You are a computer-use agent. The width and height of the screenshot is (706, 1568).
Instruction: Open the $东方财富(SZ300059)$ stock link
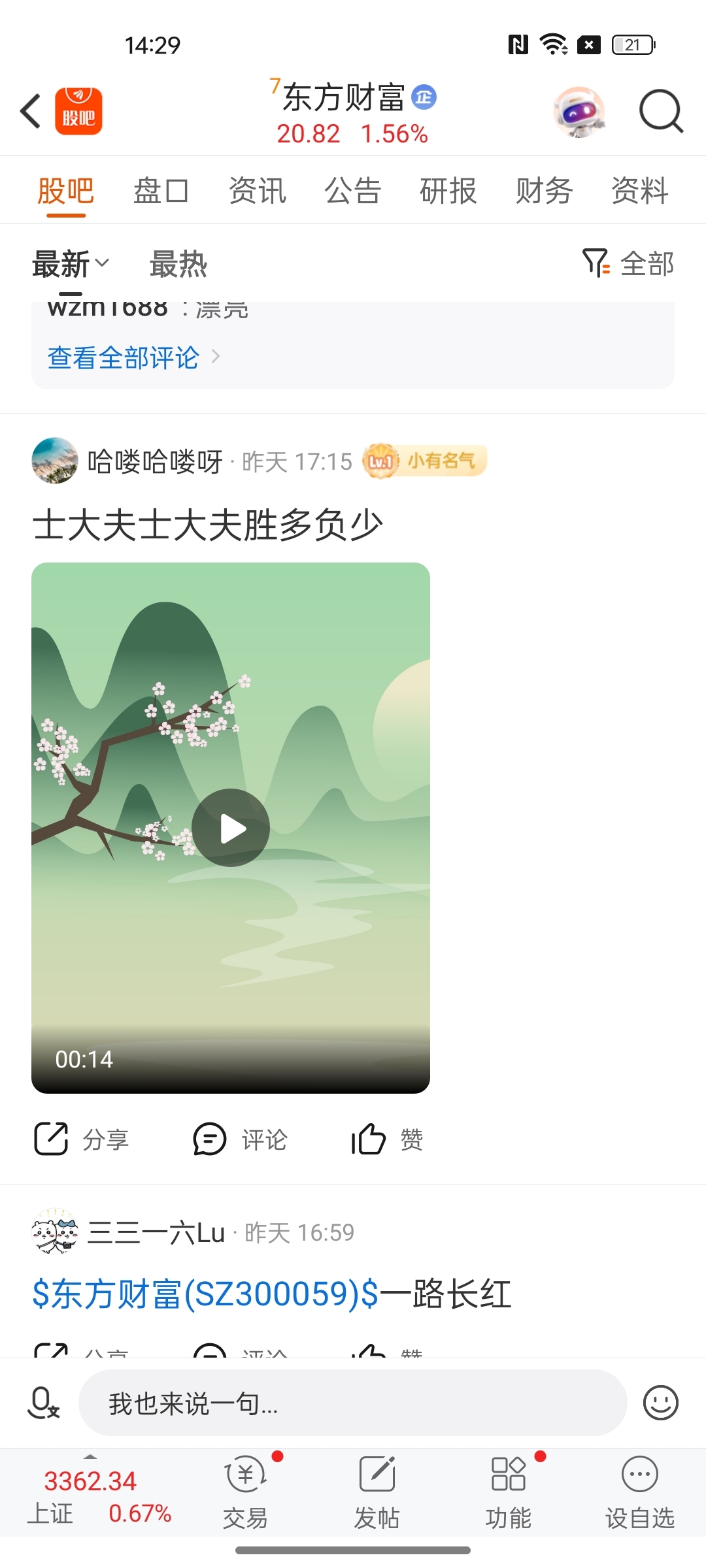pyautogui.click(x=205, y=1294)
